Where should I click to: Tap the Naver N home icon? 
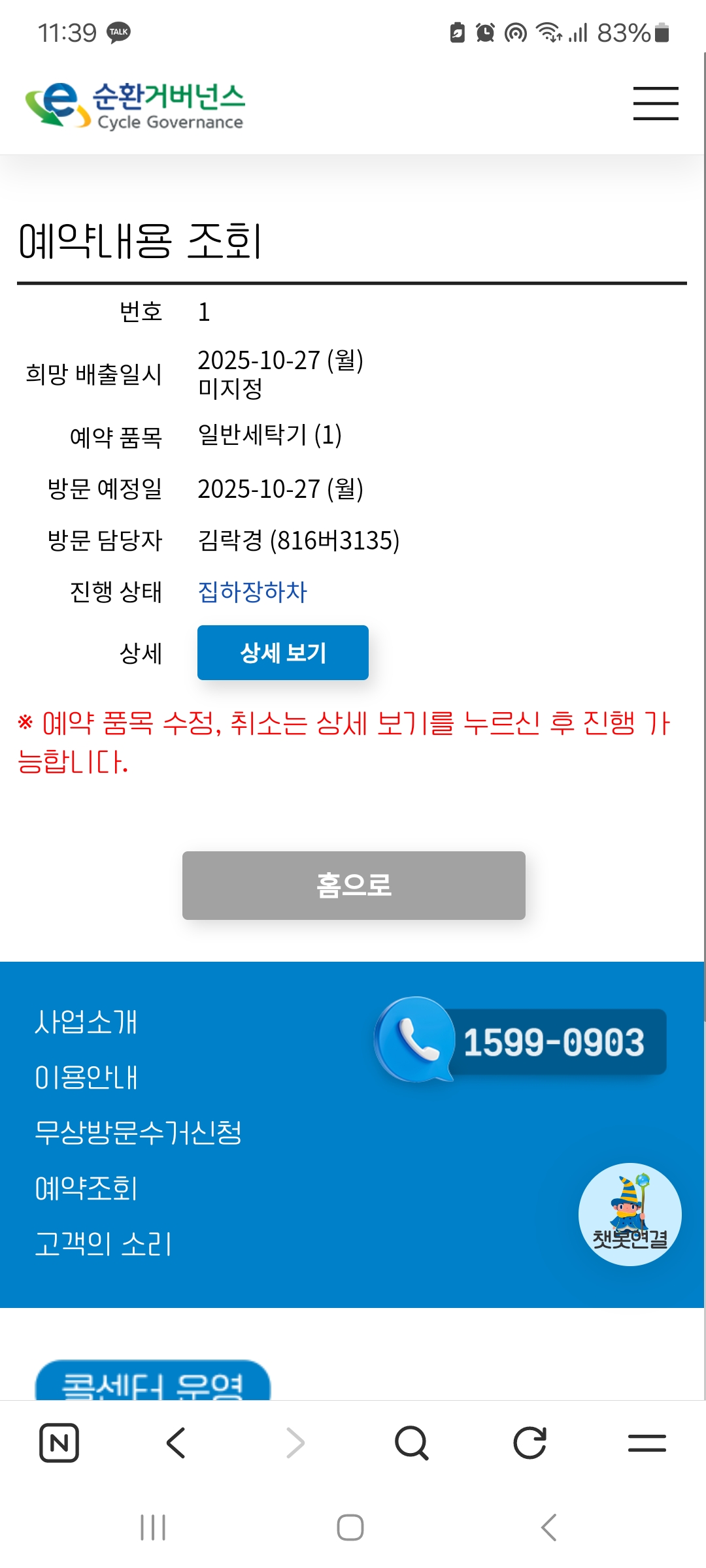59,1443
